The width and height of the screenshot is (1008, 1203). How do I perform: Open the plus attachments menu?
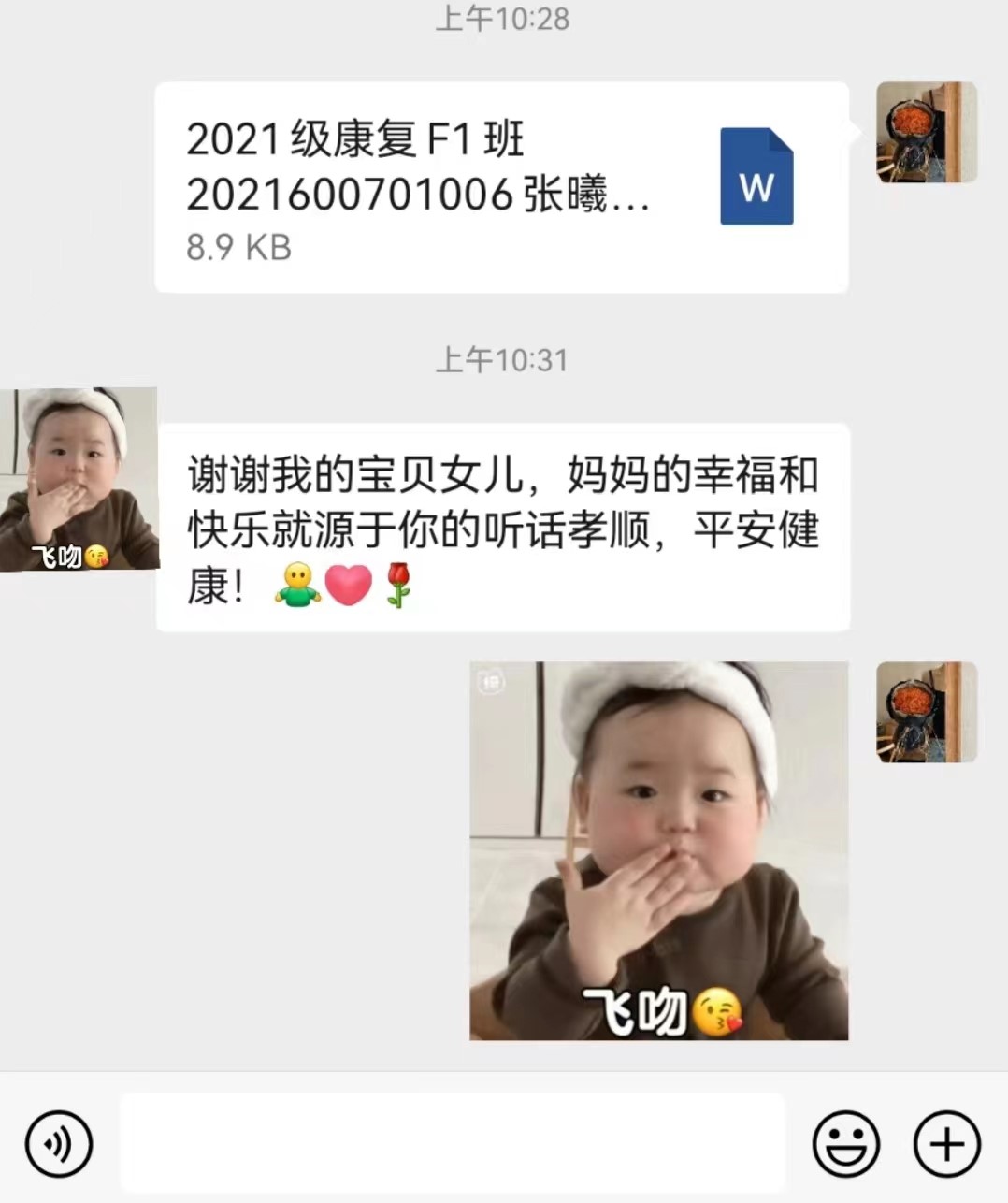(x=945, y=1143)
